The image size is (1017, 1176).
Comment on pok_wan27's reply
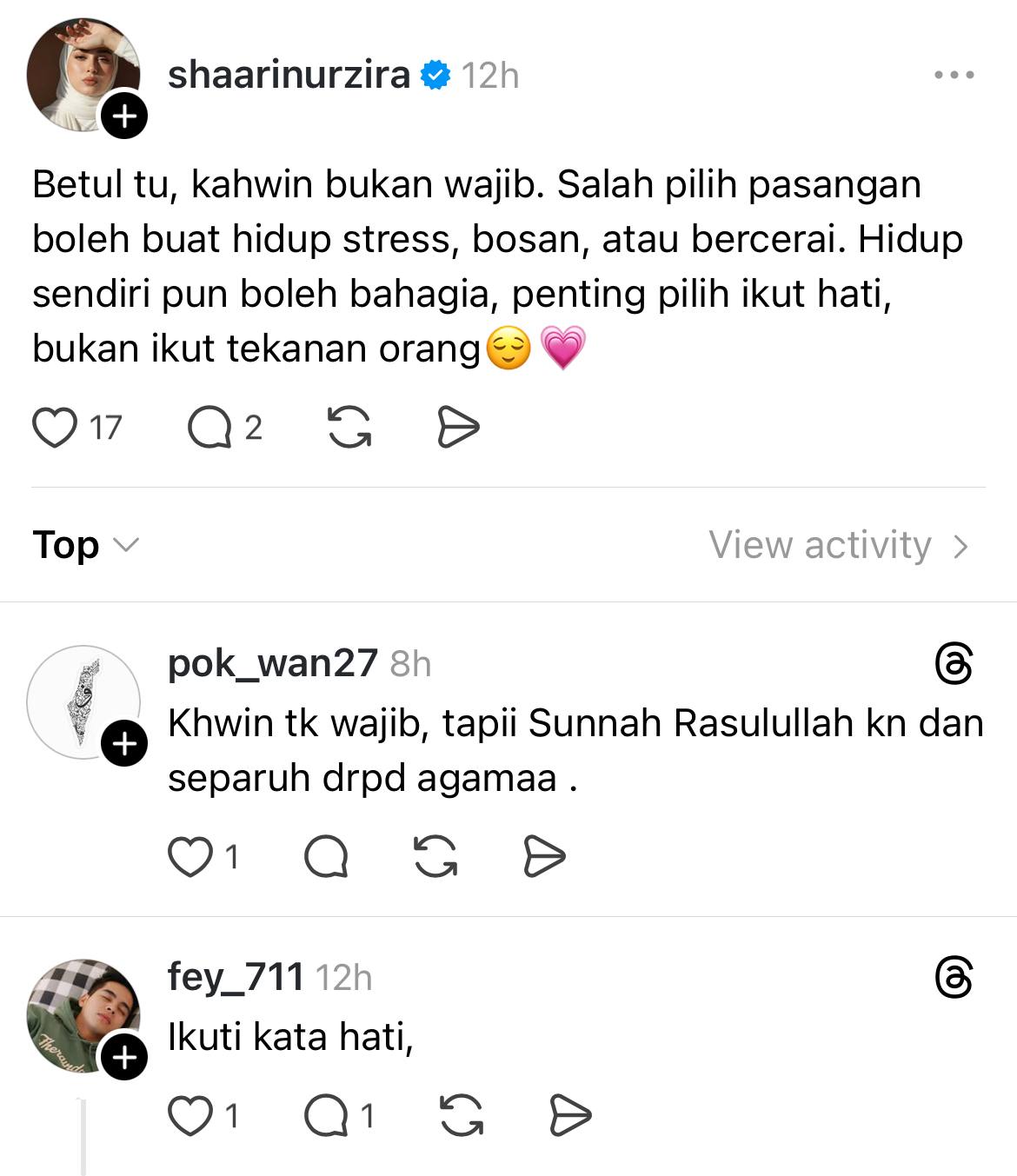(x=326, y=857)
